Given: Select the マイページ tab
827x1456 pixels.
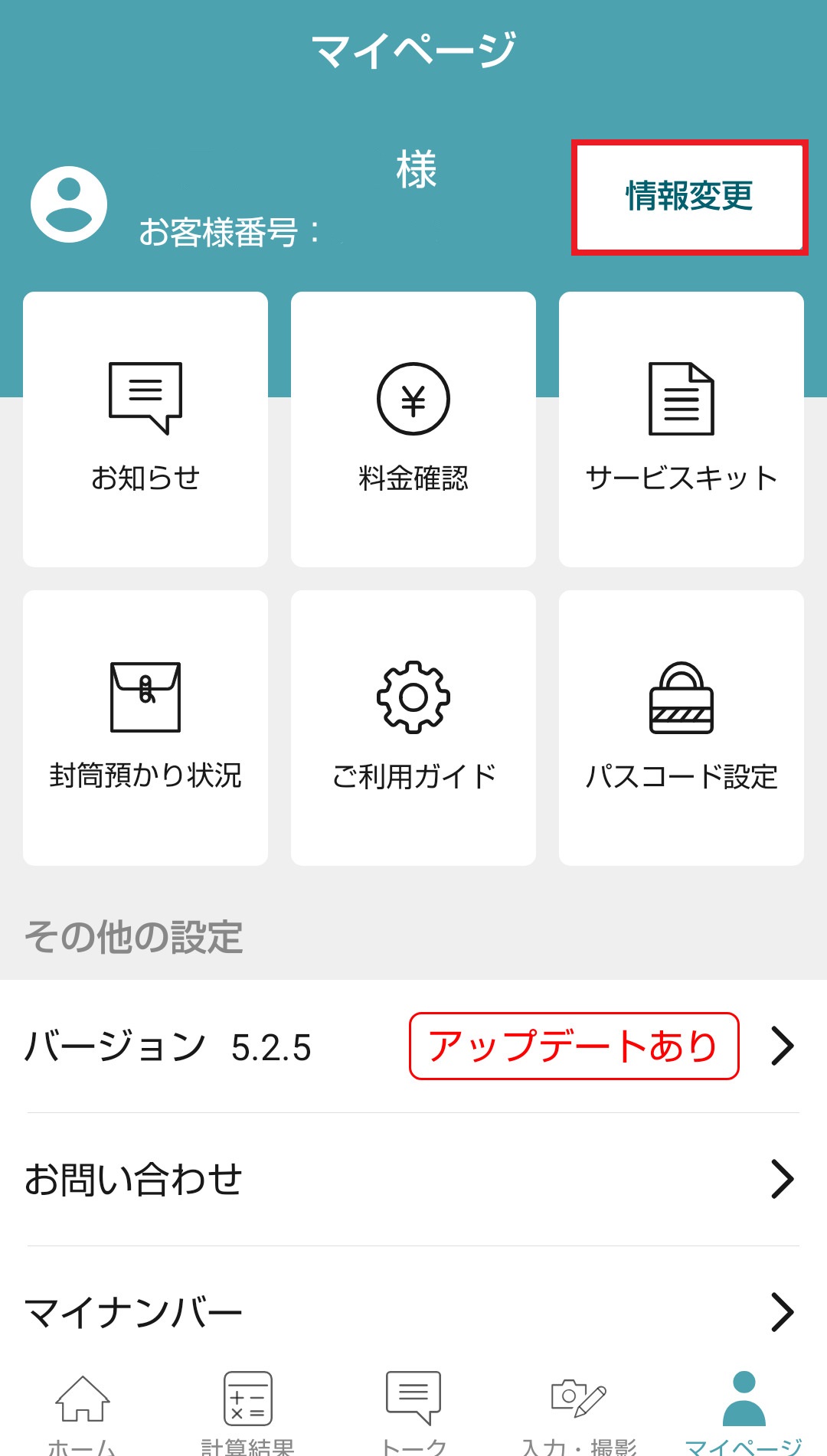Looking at the screenshot, I should pyautogui.click(x=744, y=1412).
